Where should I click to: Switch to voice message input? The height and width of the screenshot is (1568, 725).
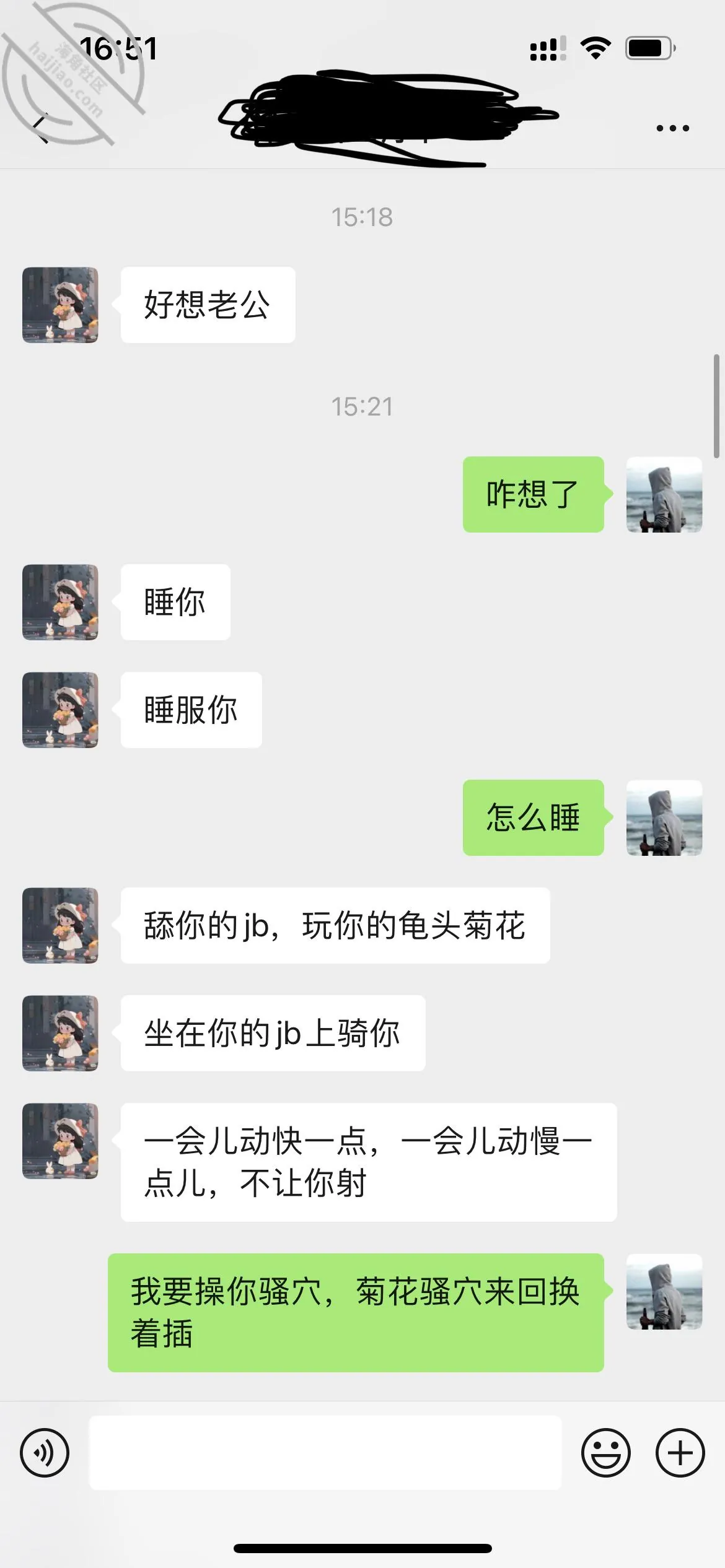[x=45, y=1453]
